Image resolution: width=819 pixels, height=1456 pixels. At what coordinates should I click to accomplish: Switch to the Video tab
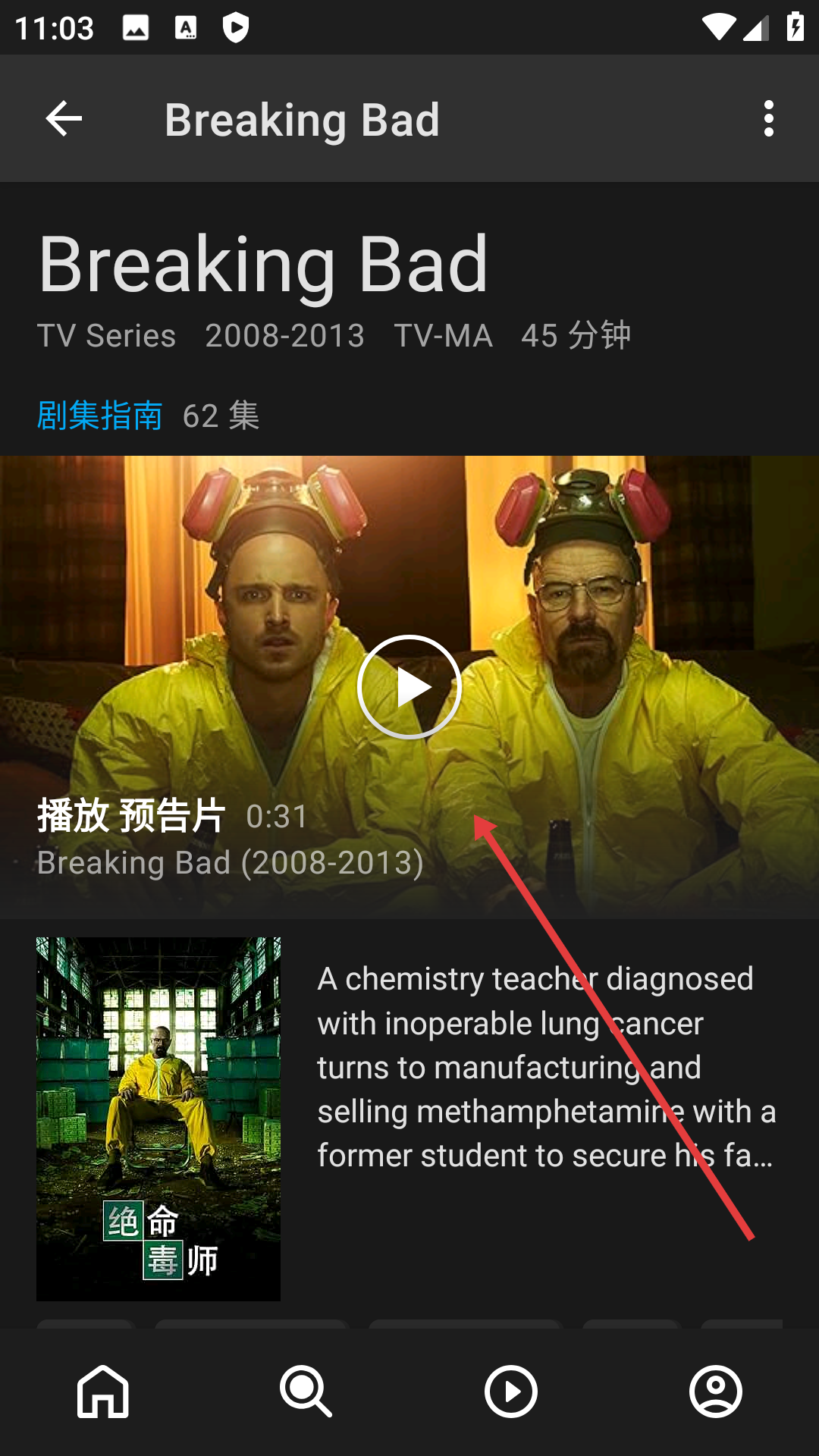511,1392
